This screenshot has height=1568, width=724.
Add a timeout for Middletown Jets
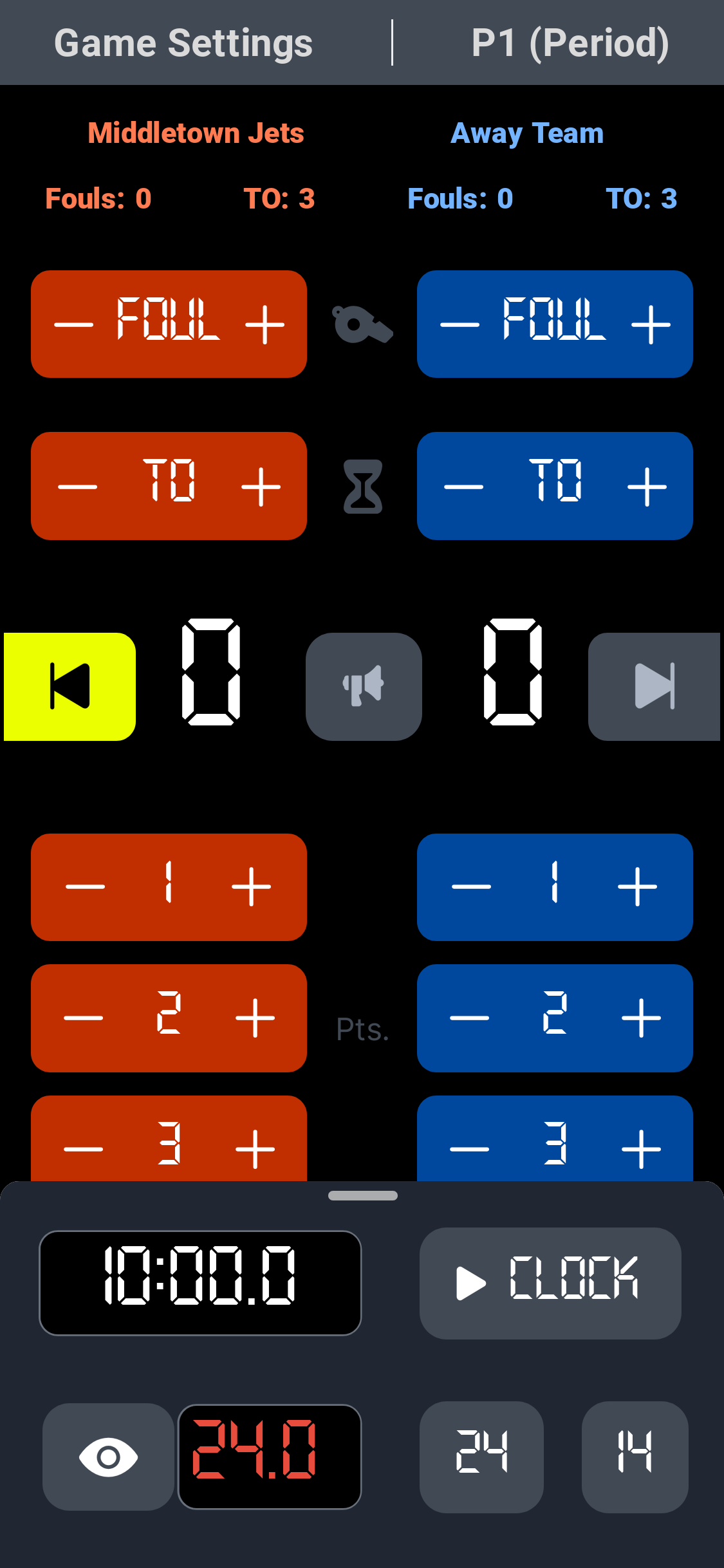pos(261,487)
